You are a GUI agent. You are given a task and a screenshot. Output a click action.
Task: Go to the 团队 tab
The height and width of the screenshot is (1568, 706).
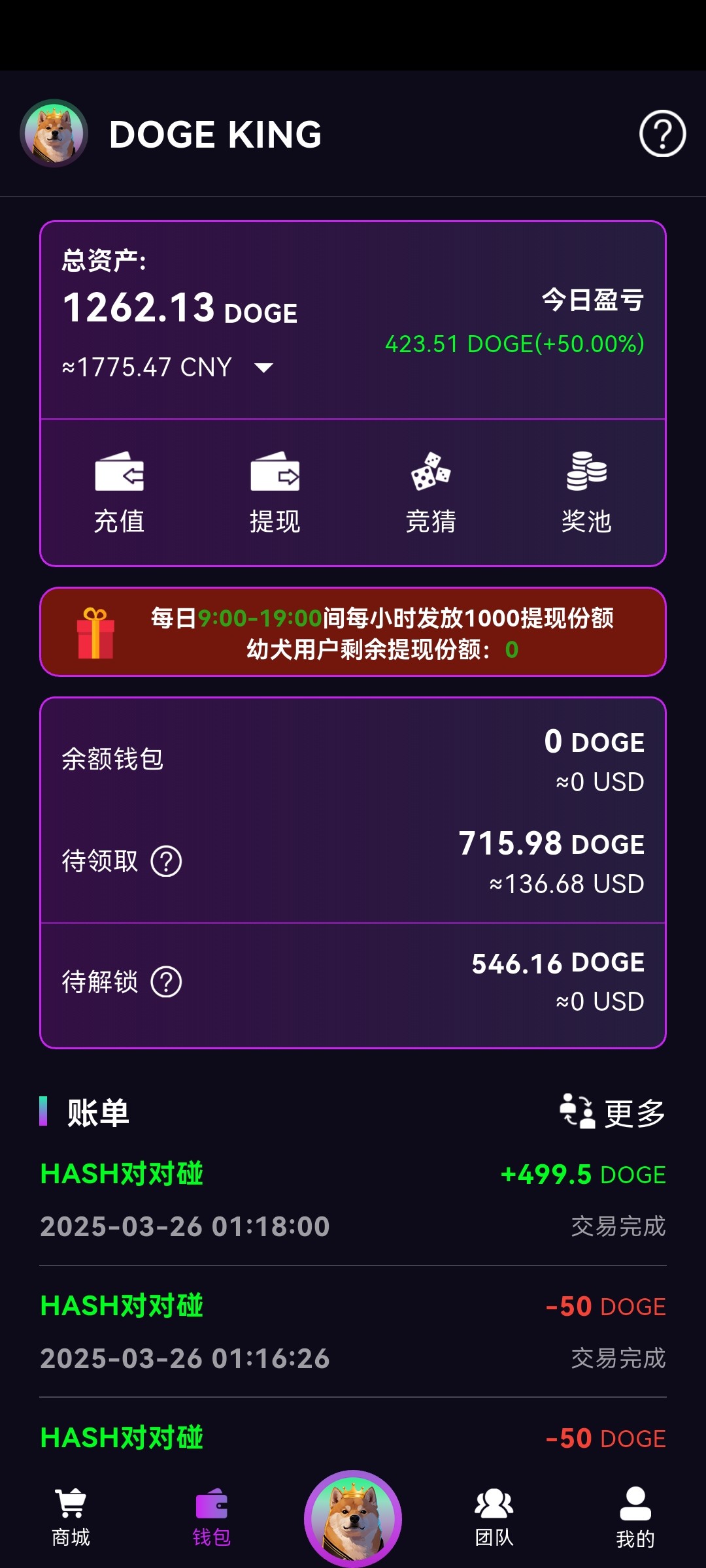494,1517
